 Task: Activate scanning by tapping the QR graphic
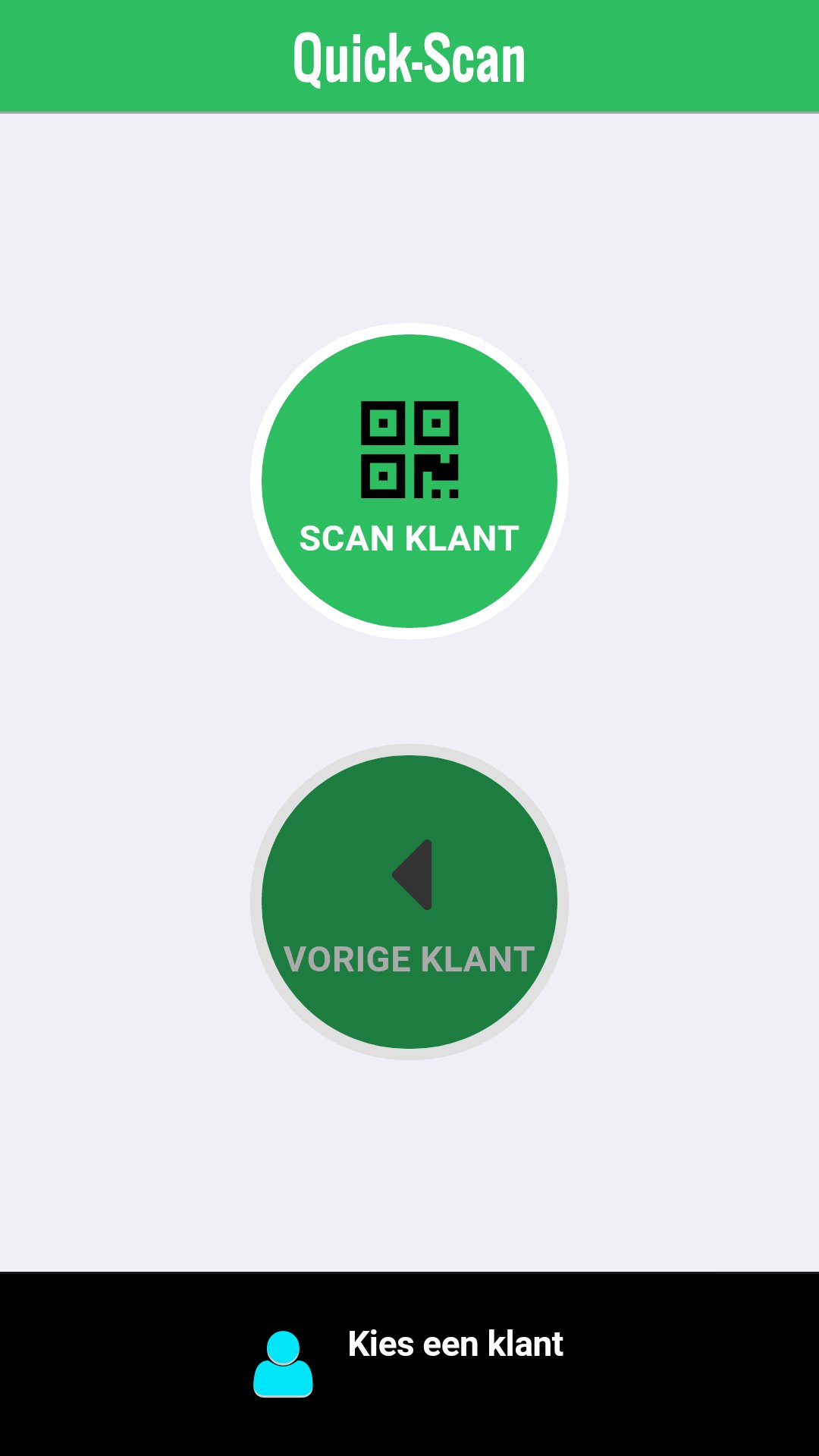[409, 447]
